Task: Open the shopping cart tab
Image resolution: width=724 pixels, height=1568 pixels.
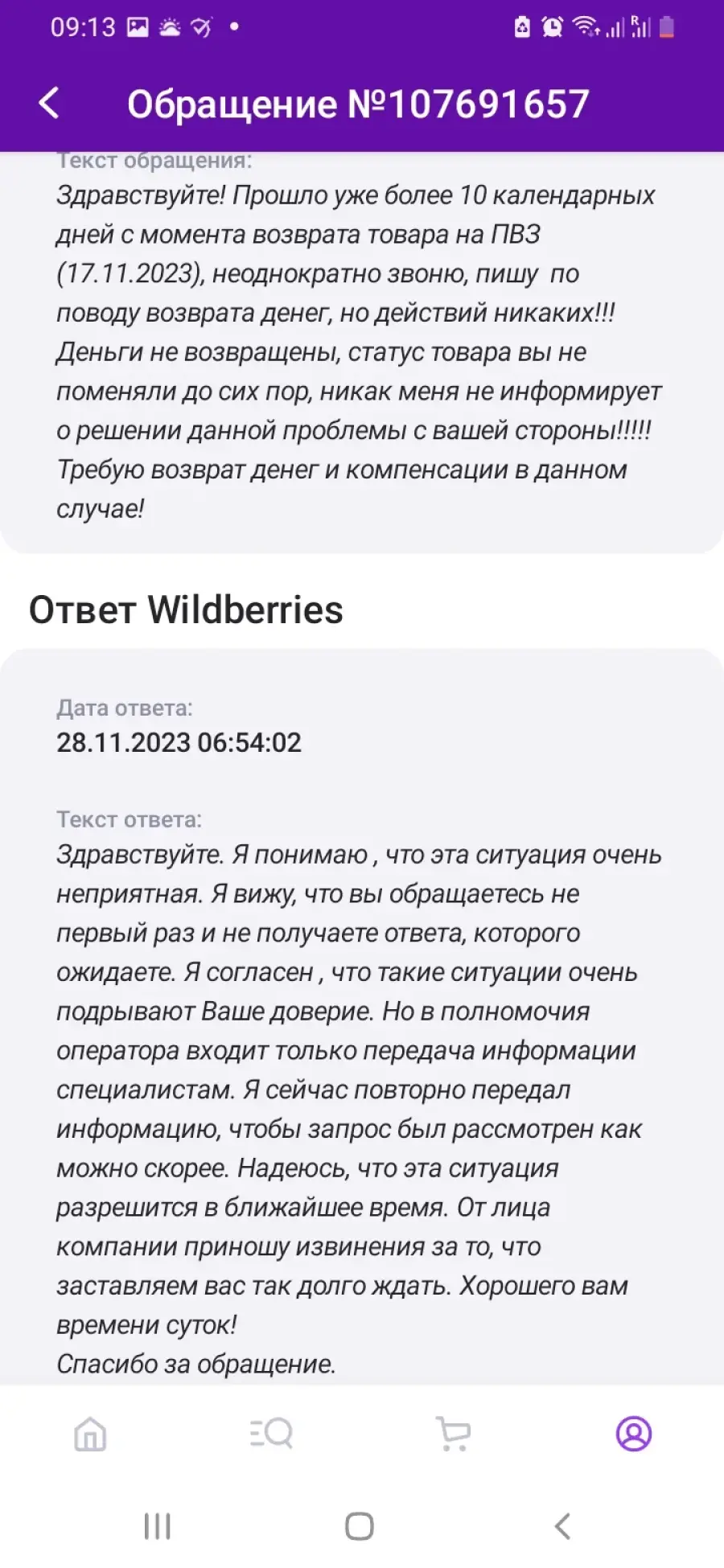Action: [453, 1434]
